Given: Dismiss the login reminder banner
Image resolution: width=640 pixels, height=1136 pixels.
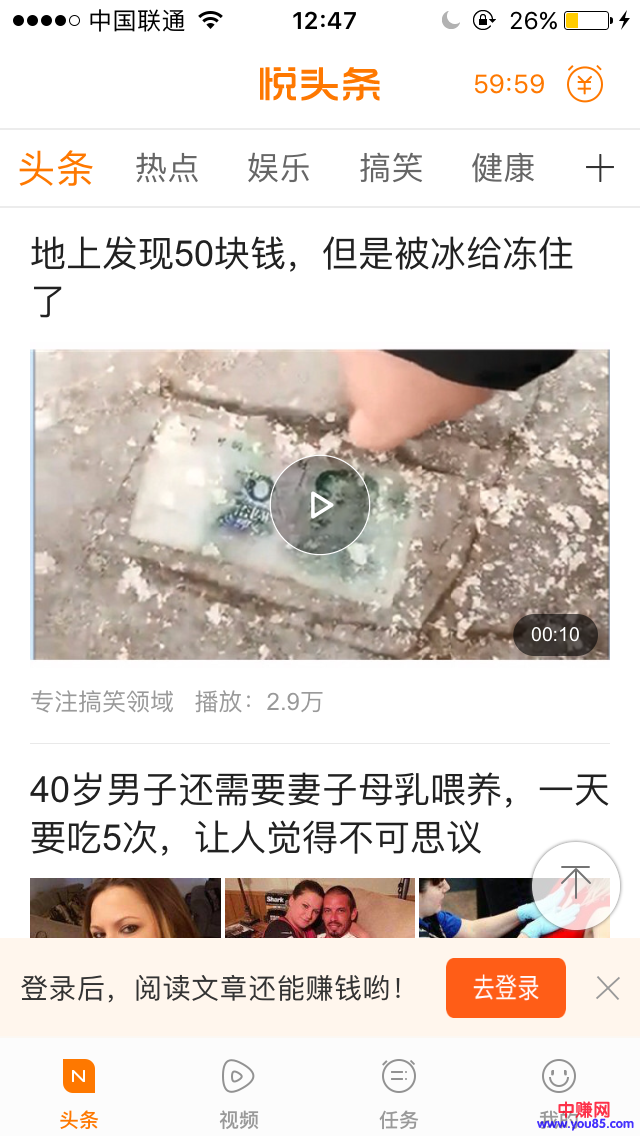Looking at the screenshot, I should click(608, 988).
